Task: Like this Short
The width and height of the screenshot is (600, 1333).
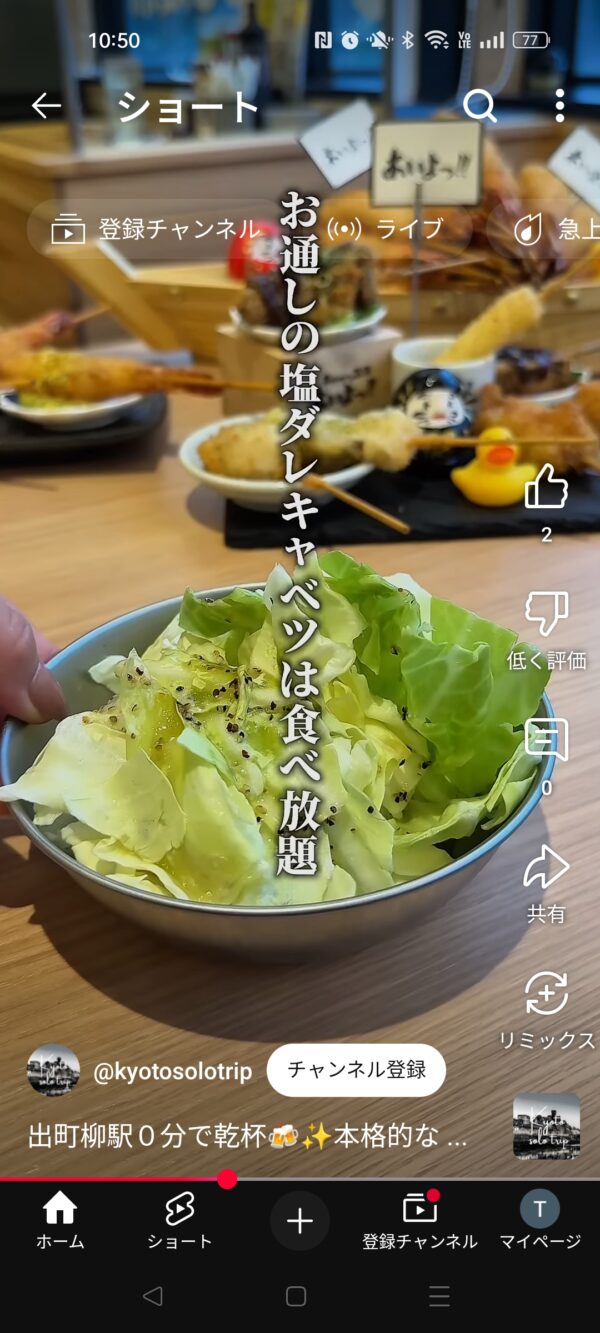Action: pyautogui.click(x=546, y=489)
